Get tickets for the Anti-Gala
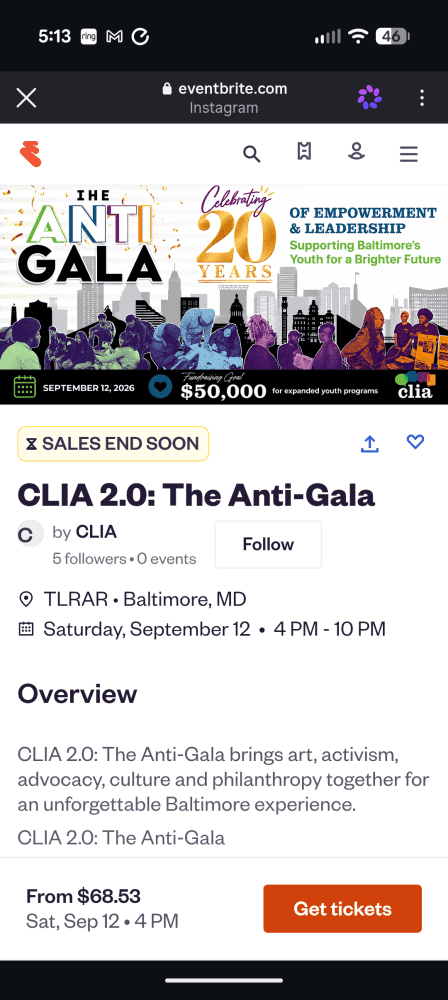448x1000 pixels. tap(343, 909)
